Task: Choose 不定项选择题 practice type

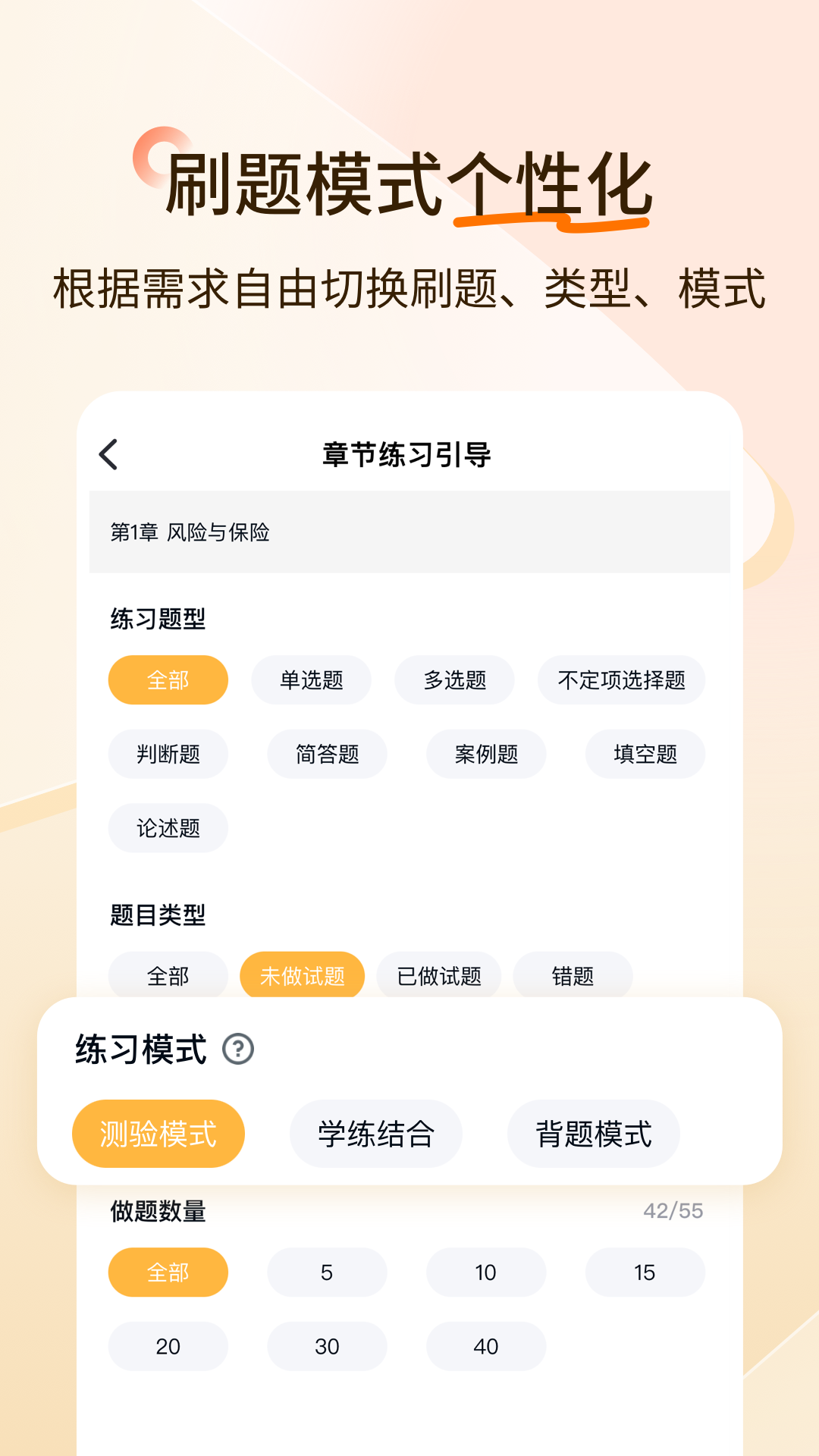Action: 622,680
